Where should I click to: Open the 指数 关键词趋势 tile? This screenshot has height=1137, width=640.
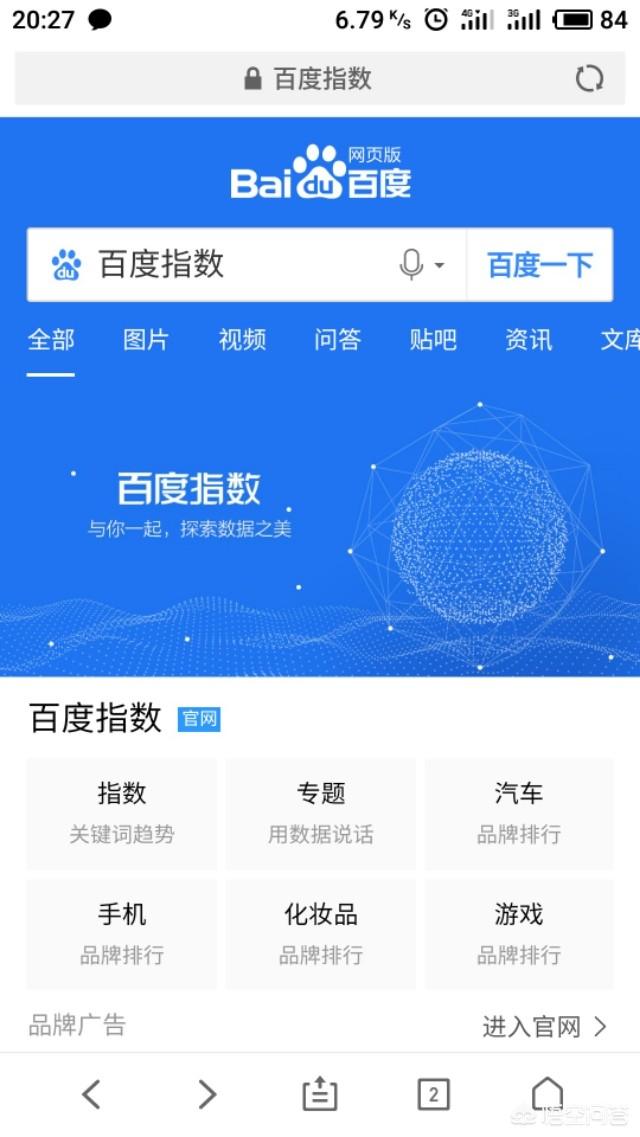click(122, 812)
